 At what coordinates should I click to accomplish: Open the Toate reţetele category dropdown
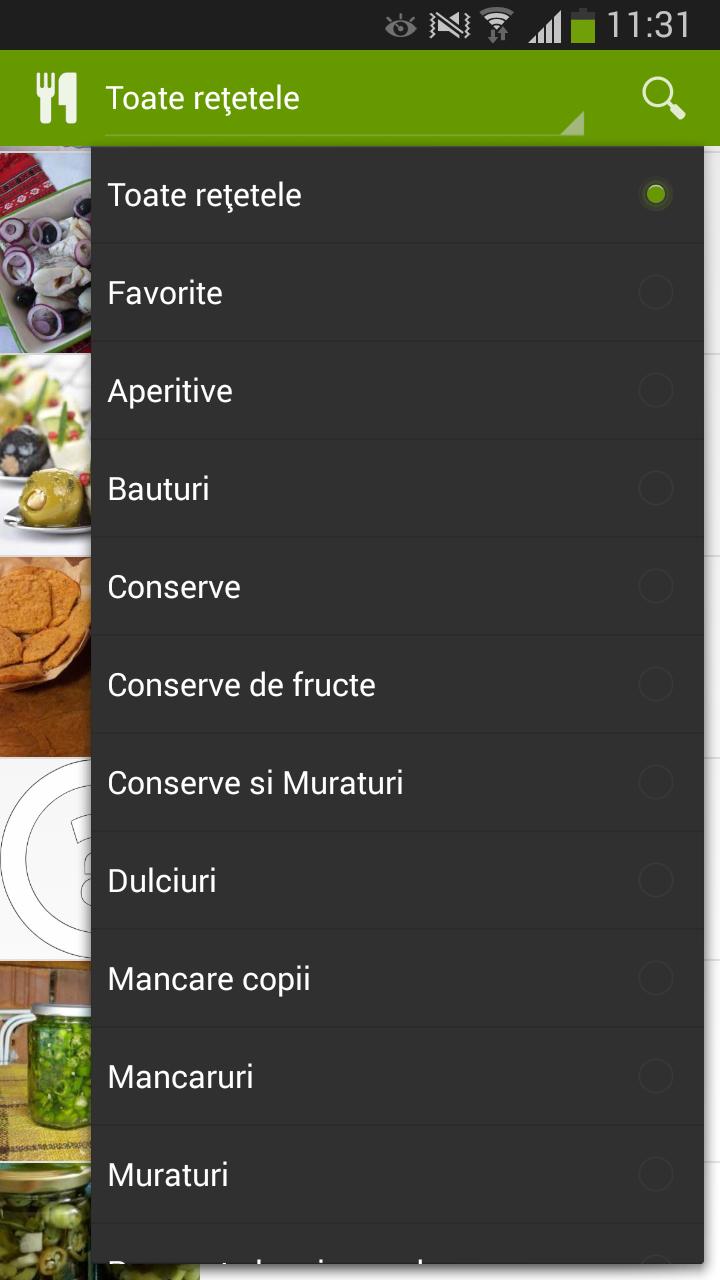point(340,97)
